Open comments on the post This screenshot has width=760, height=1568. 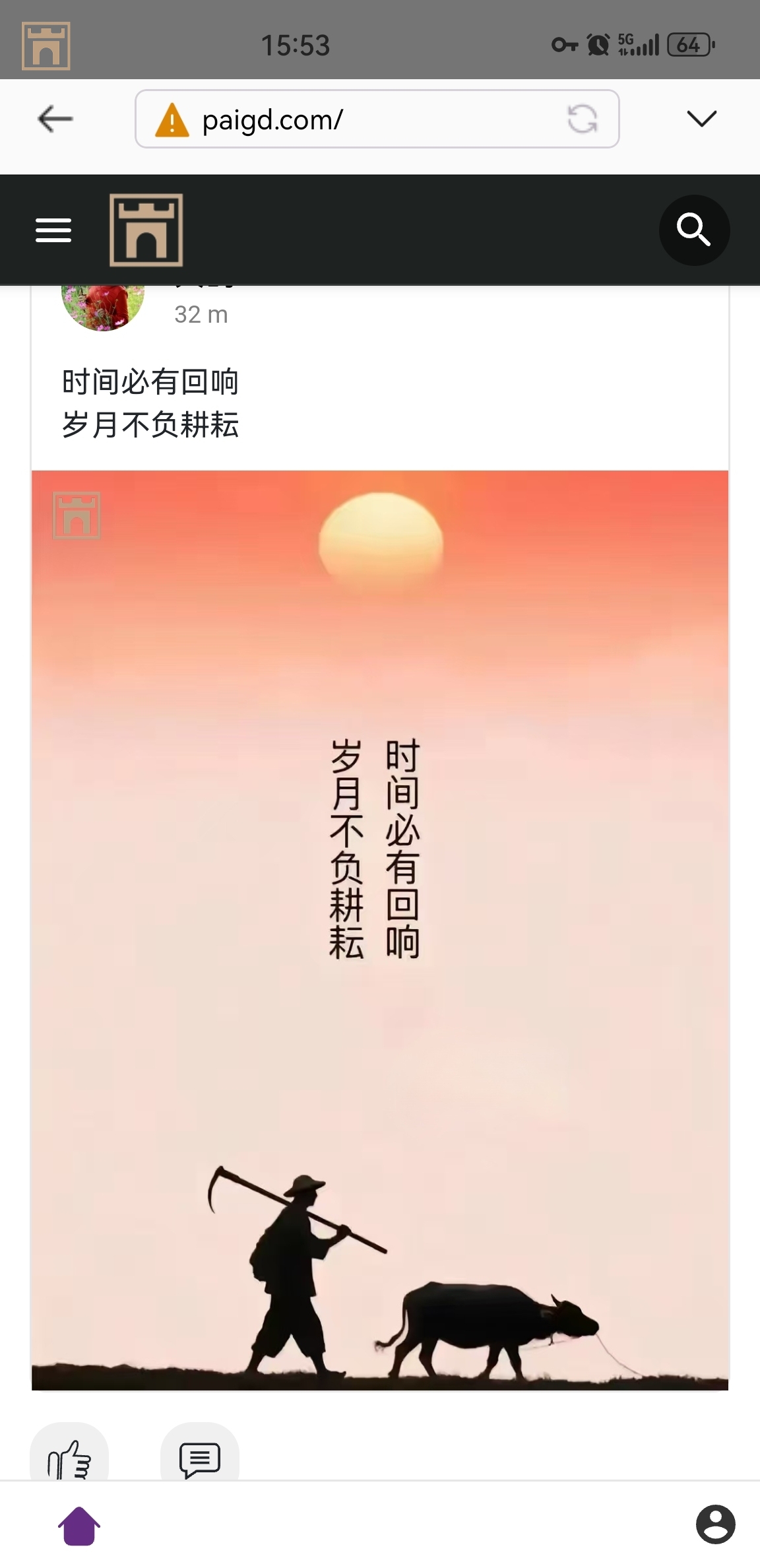pos(200,1457)
